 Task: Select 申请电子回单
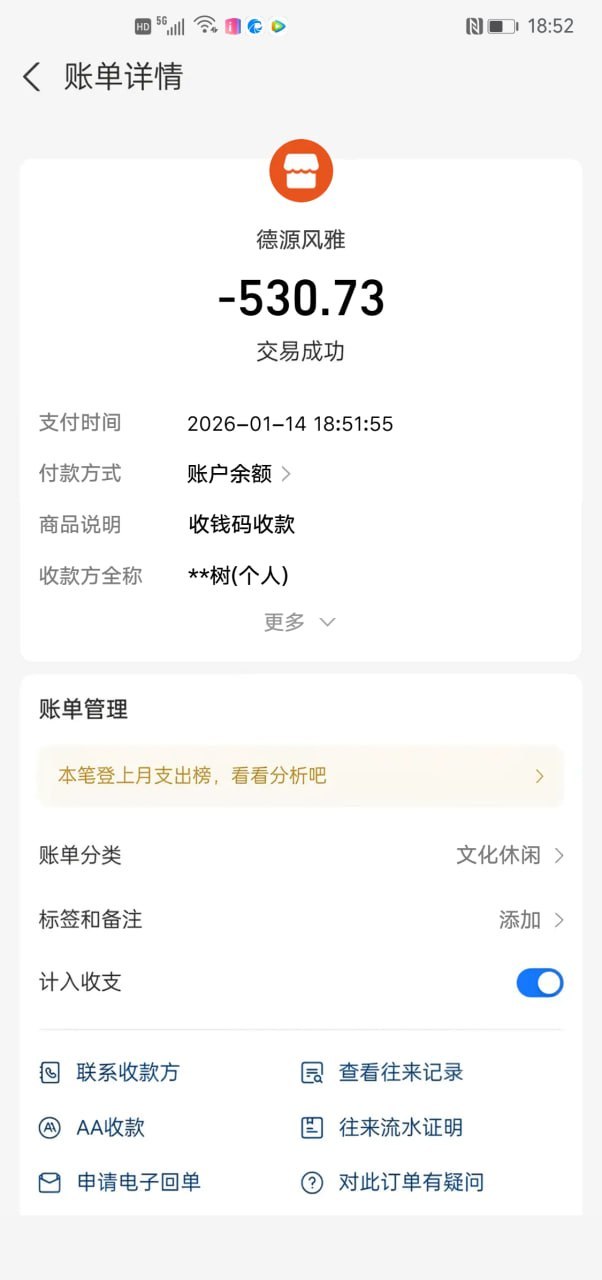coord(120,1182)
